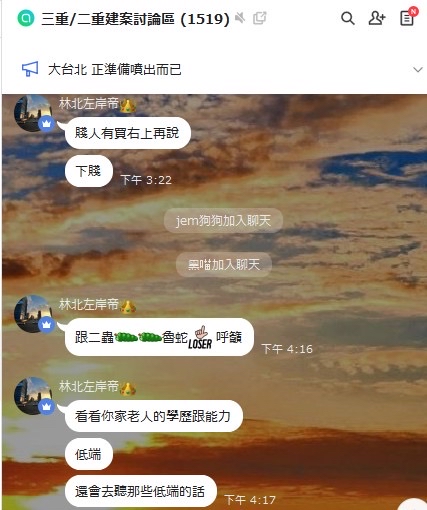This screenshot has width=427, height=510.
Task: Invite a new member to the chat
Action: click(377, 18)
